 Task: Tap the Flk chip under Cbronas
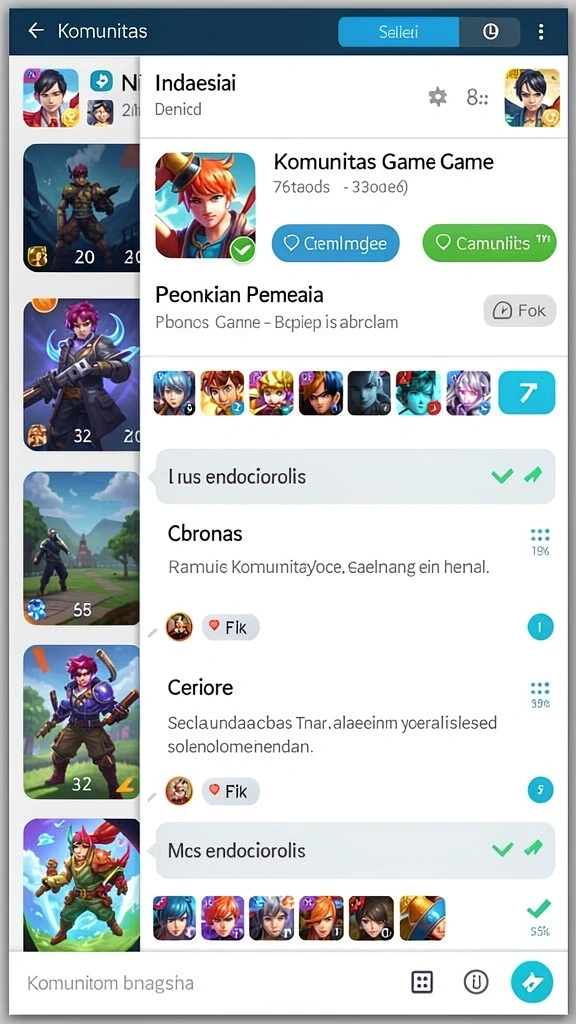(x=231, y=627)
